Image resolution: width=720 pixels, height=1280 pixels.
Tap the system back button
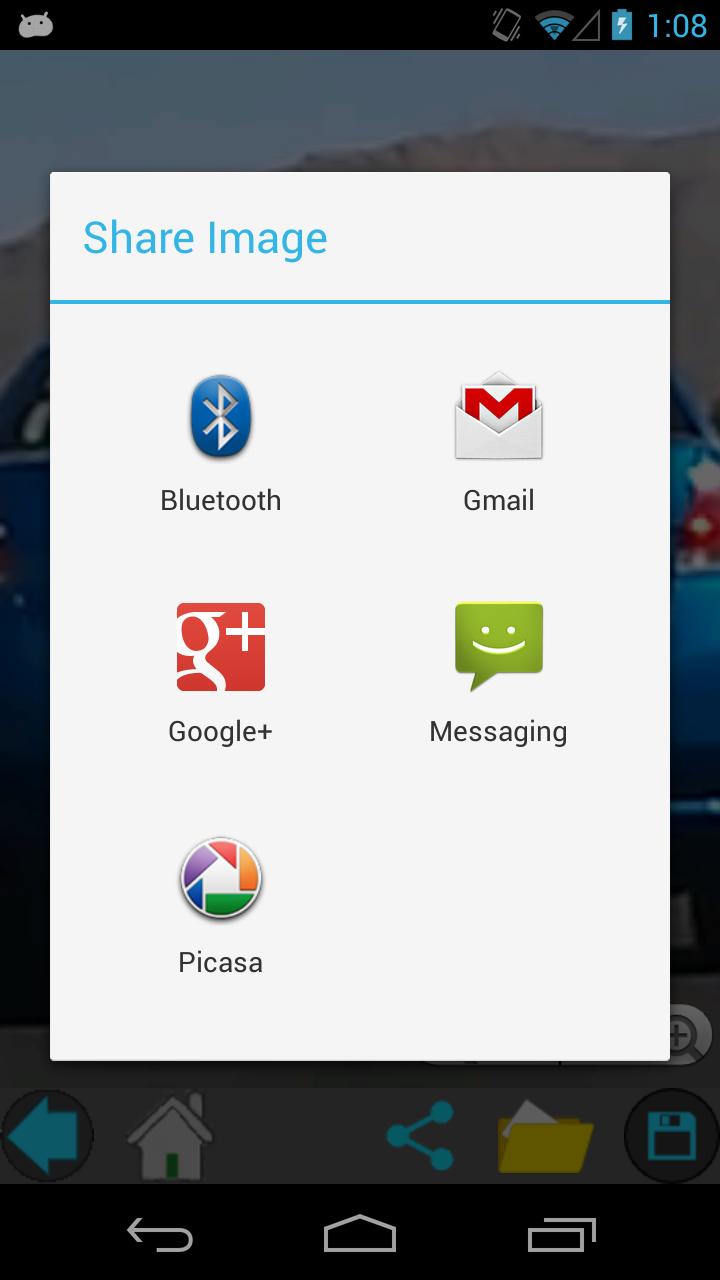160,1235
